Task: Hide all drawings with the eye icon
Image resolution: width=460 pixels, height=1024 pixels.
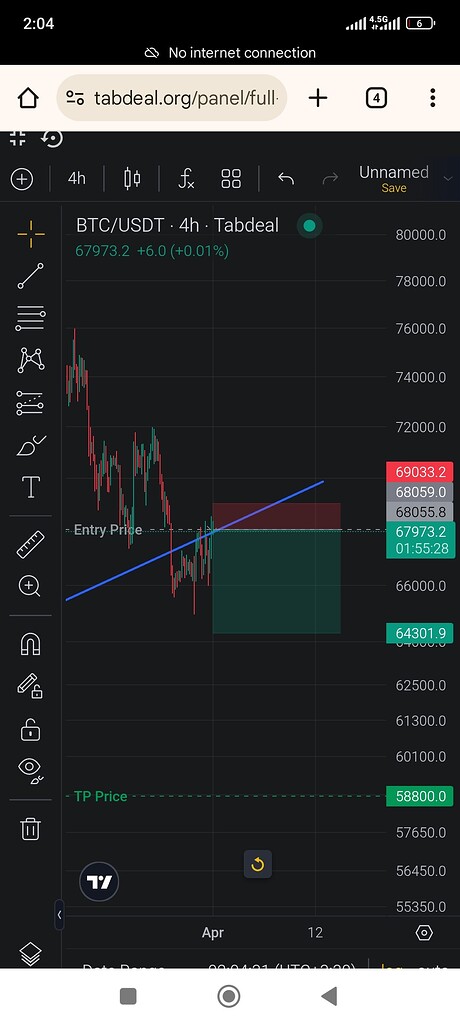Action: click(31, 769)
